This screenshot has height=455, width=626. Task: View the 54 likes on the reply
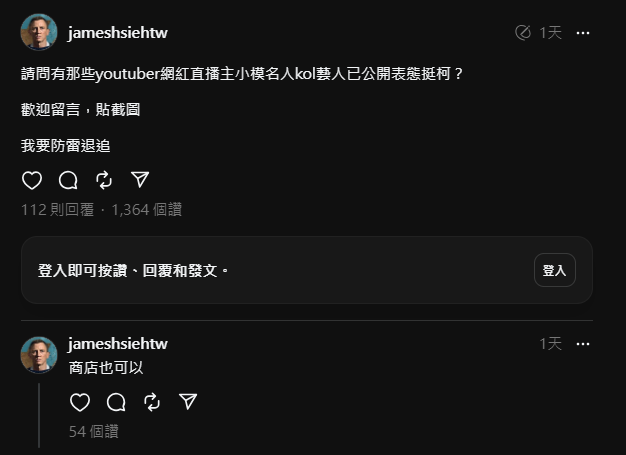pyautogui.click(x=93, y=431)
